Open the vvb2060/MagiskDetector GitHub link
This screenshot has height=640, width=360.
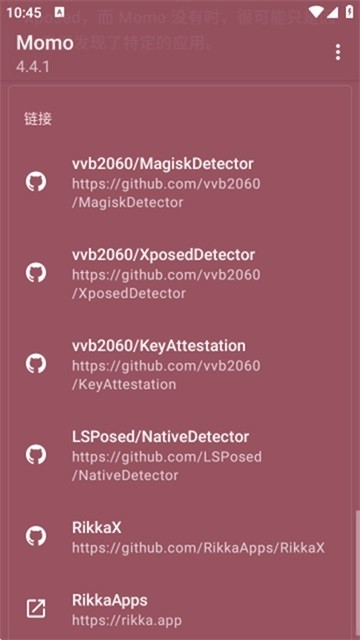180,182
